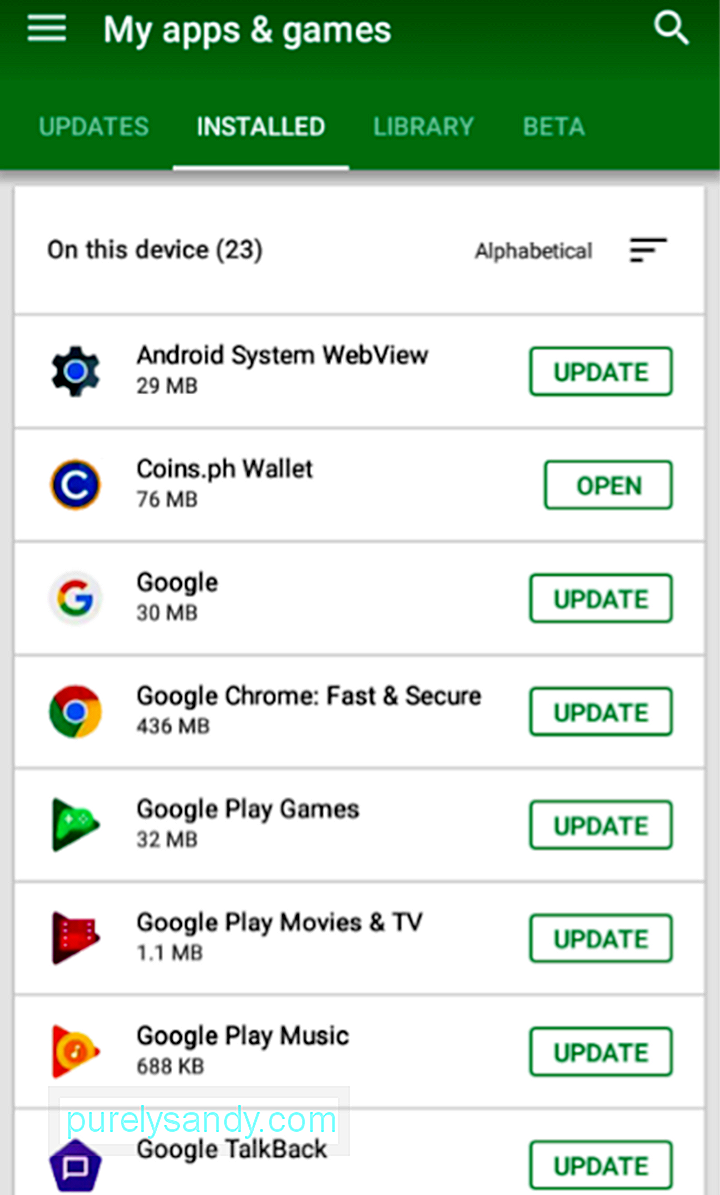Image resolution: width=720 pixels, height=1195 pixels.
Task: View Coins.ph Wallet app details row
Action: click(x=225, y=483)
